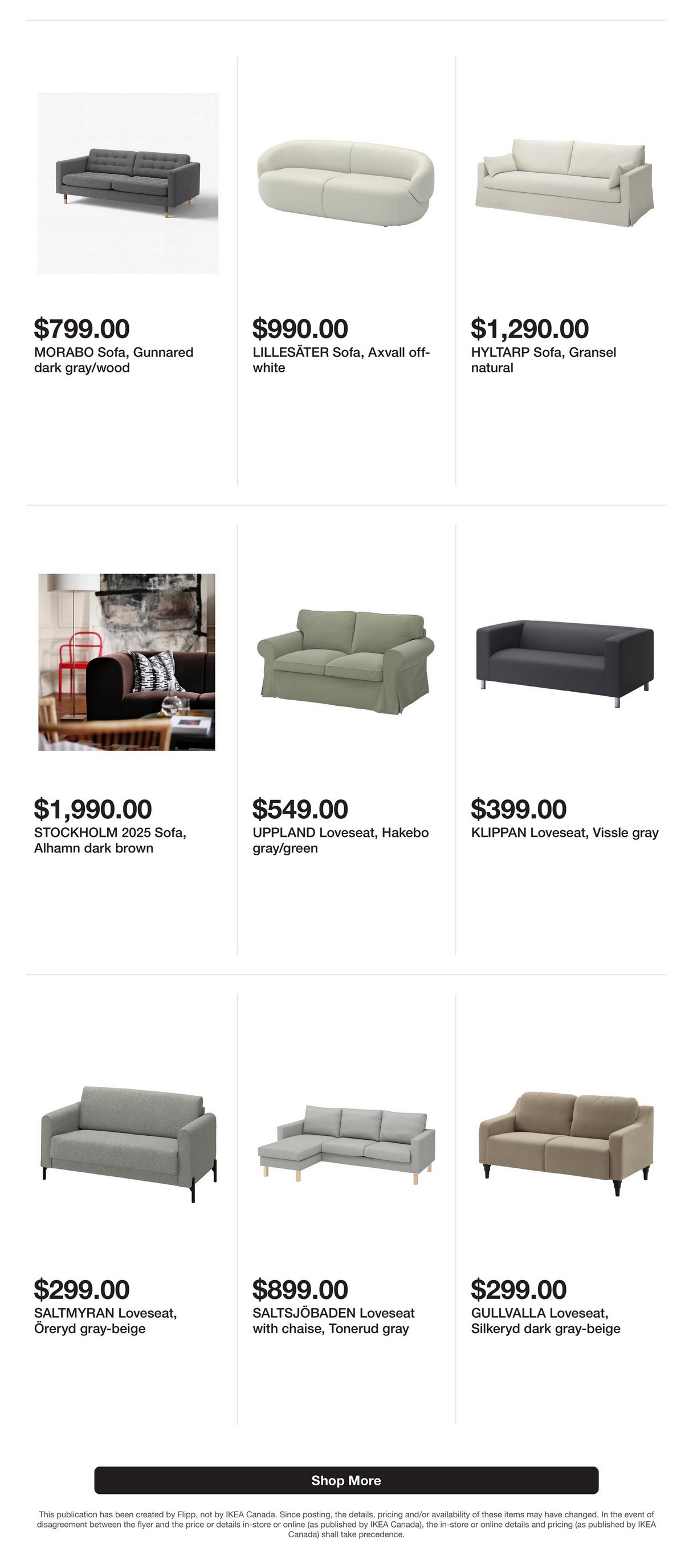The width and height of the screenshot is (693, 1568).
Task: Open the STOCKHOLM 2025 Sofa item
Action: tap(128, 740)
